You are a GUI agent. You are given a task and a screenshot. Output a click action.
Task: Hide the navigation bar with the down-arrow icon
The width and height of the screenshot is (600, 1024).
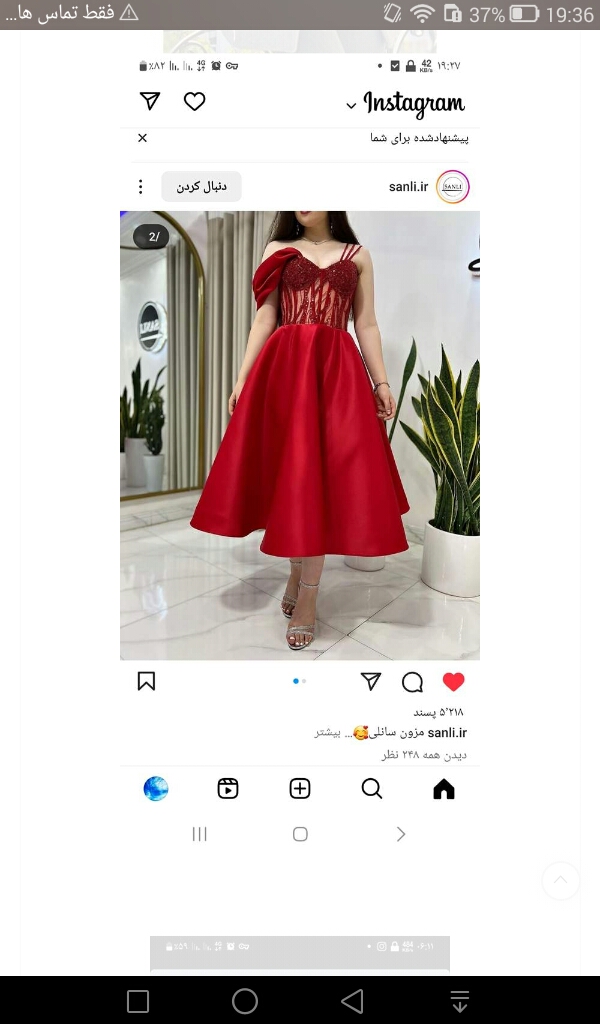coord(459,1001)
